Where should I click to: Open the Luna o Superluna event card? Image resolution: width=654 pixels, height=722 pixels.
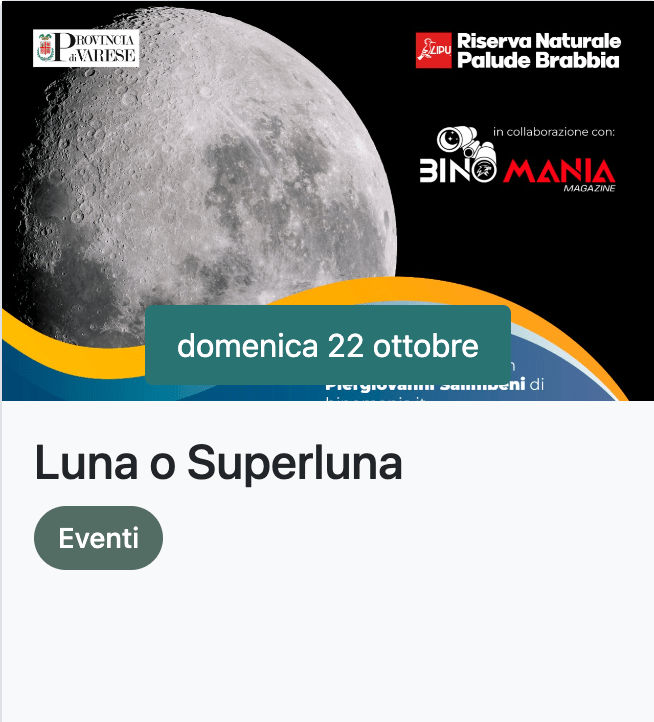point(218,465)
